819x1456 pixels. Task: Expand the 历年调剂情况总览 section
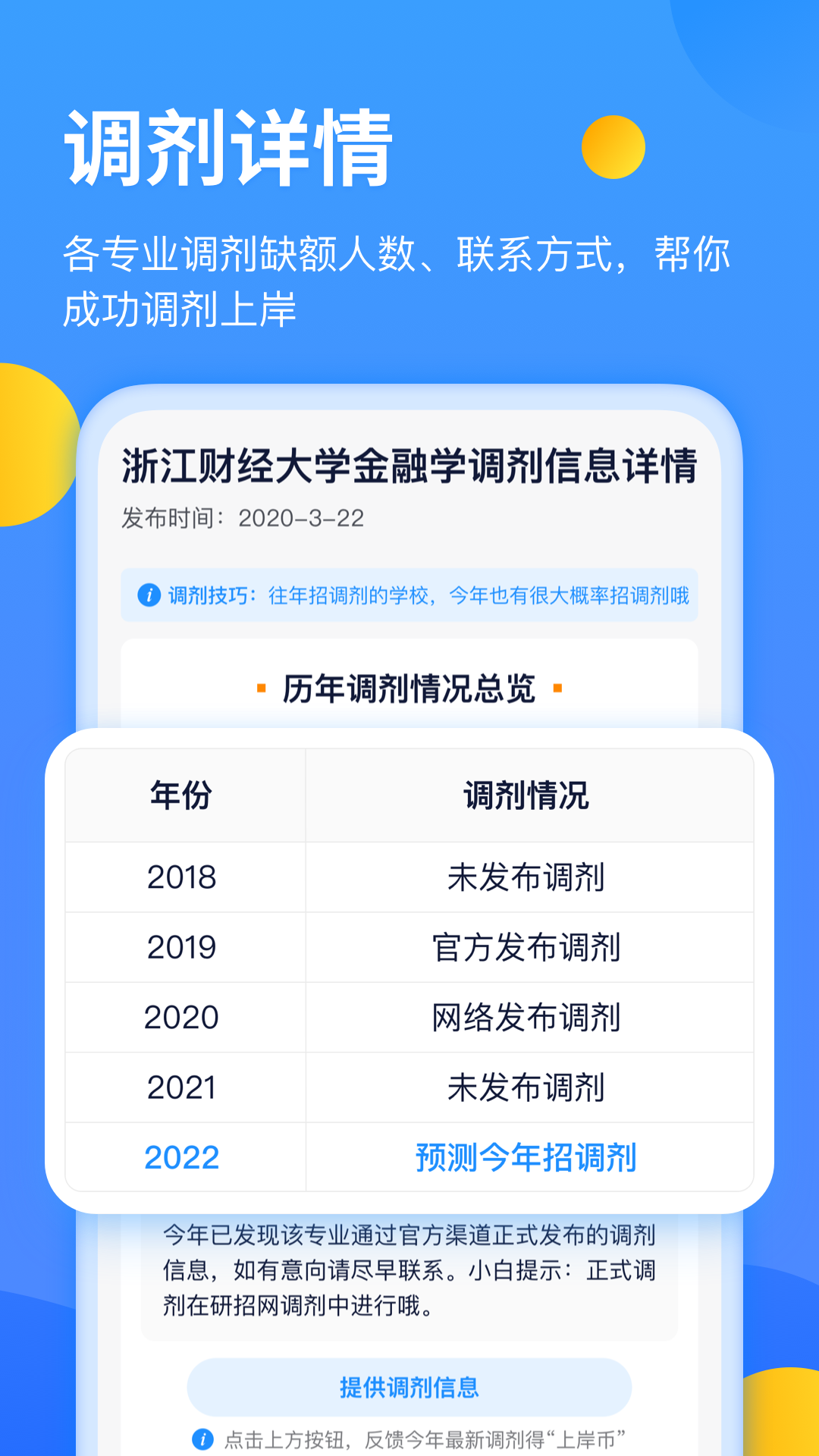pyautogui.click(x=409, y=689)
